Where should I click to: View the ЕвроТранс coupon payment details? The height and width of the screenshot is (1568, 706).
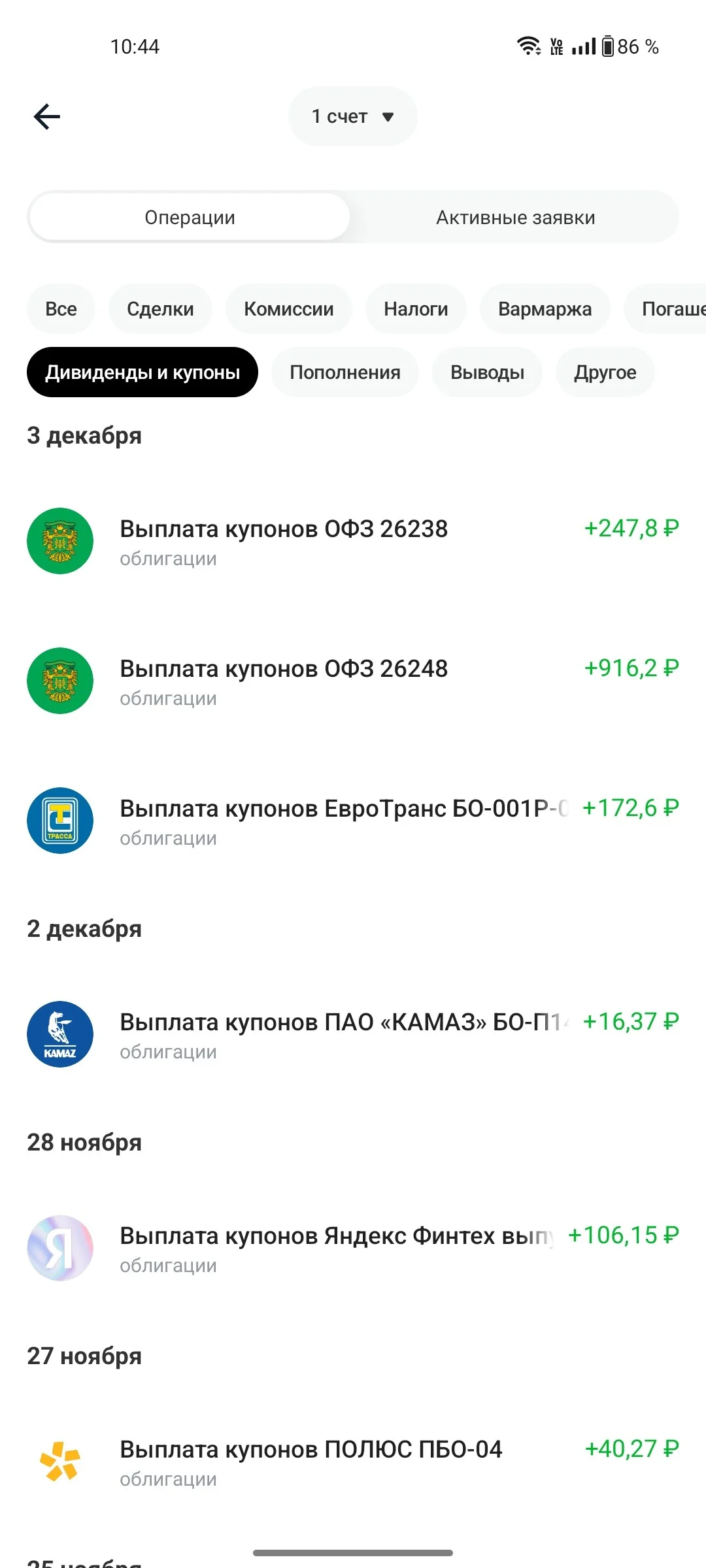(x=353, y=821)
